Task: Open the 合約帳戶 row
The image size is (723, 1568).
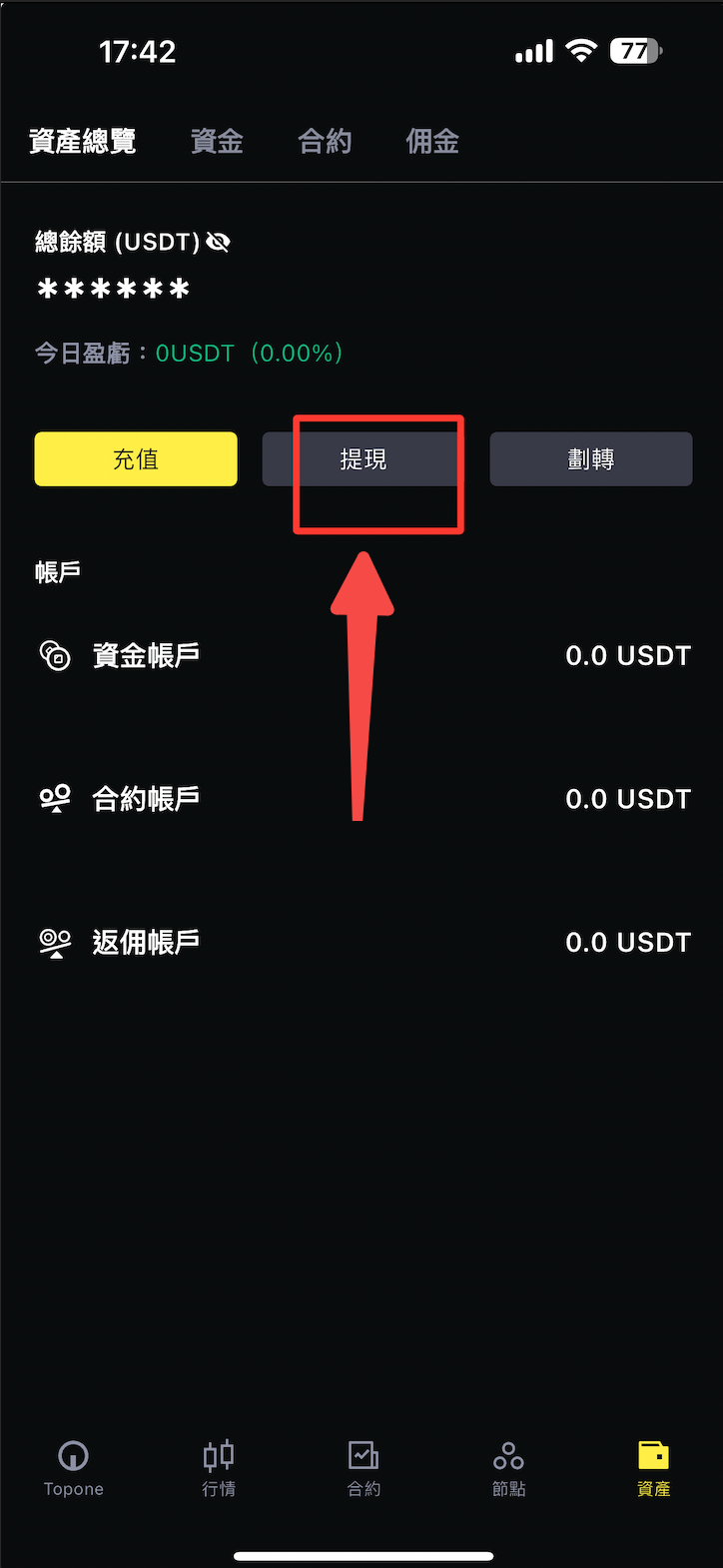Action: (x=361, y=799)
